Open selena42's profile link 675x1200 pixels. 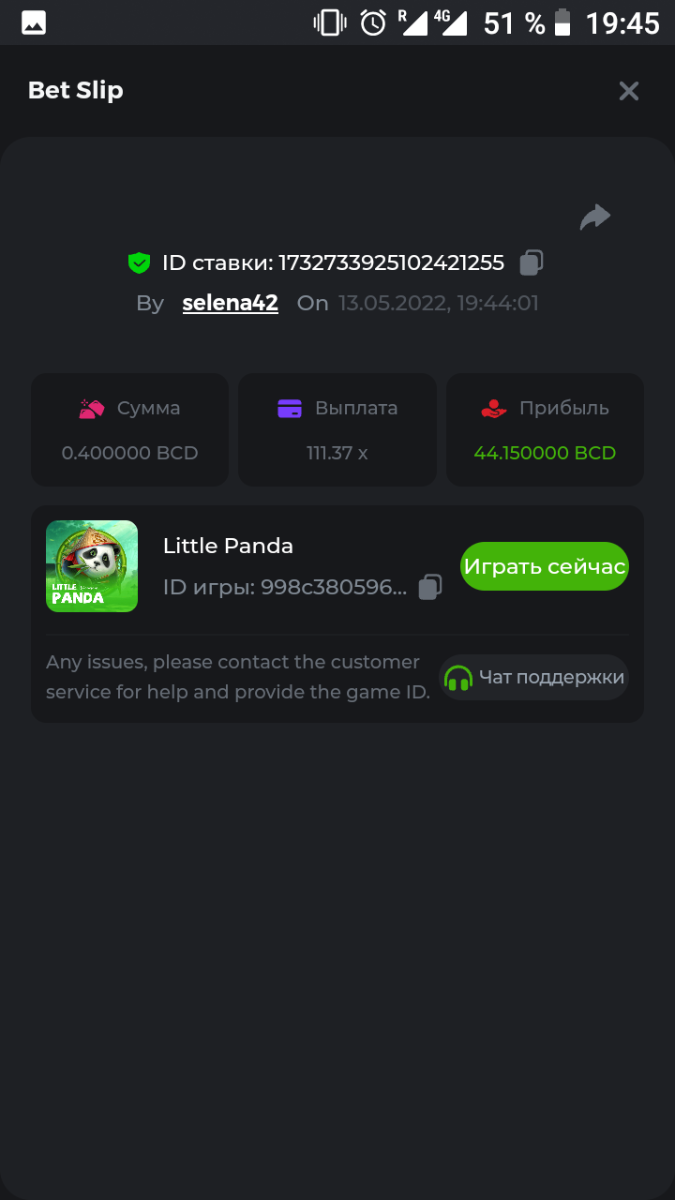[230, 303]
